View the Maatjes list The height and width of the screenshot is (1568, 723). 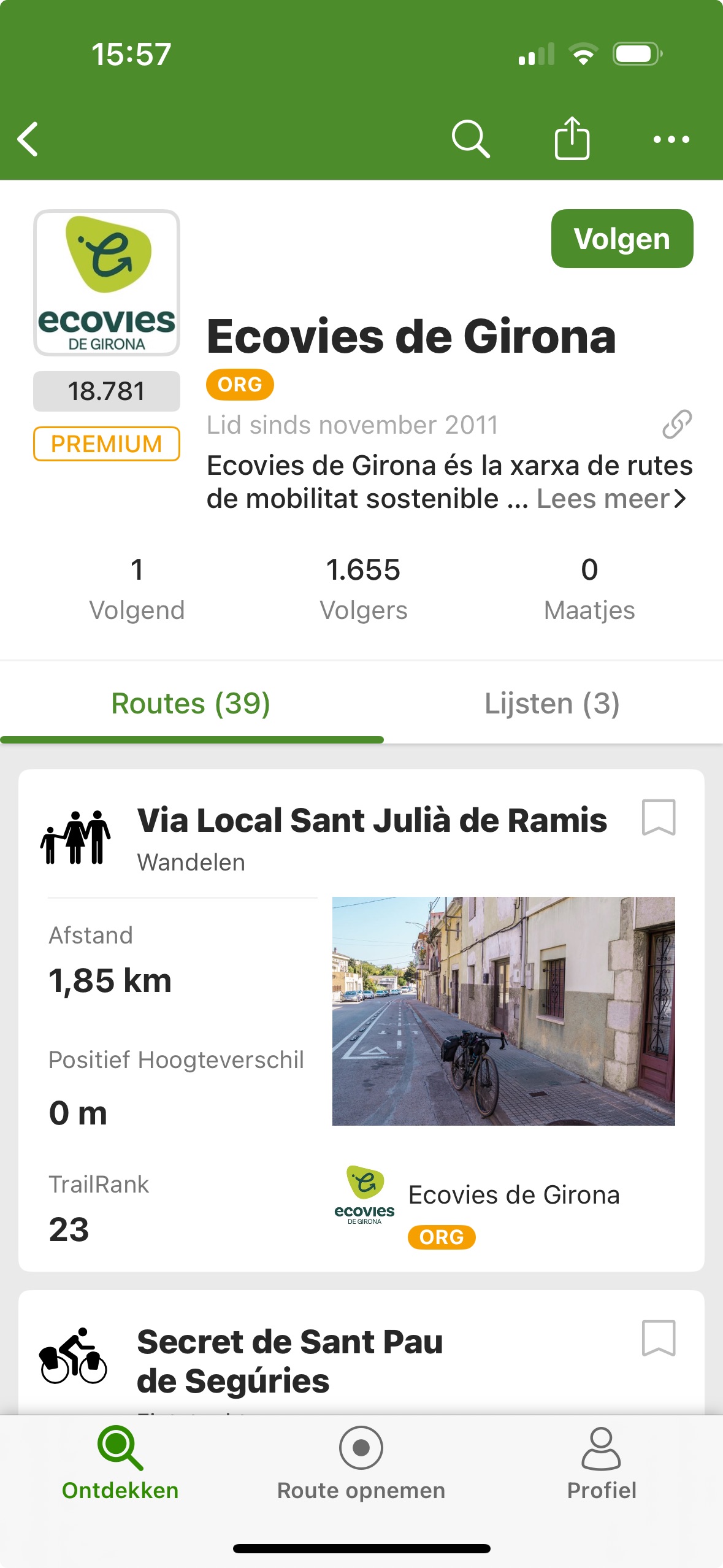coord(589,588)
